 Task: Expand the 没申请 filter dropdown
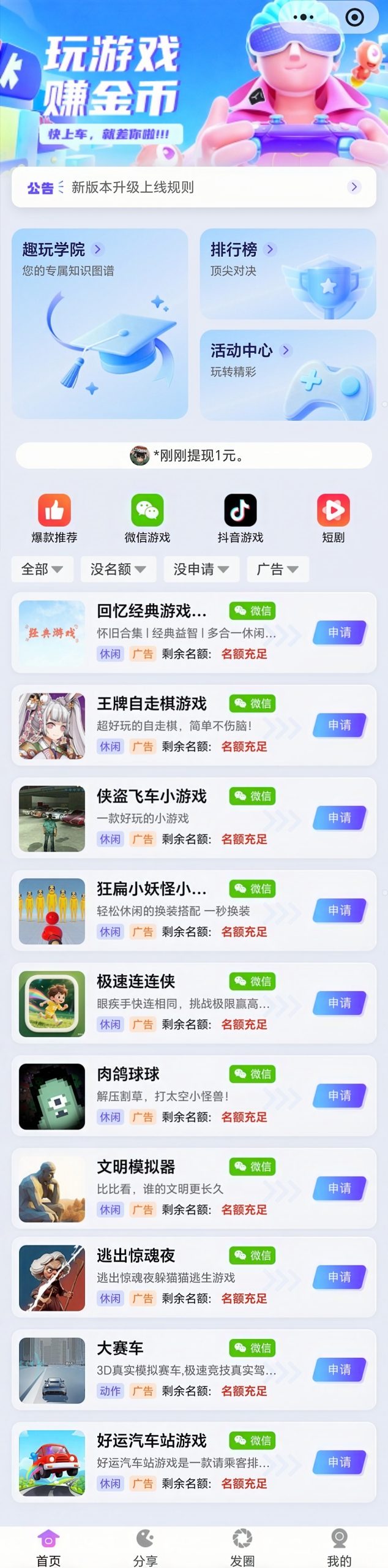coord(201,569)
